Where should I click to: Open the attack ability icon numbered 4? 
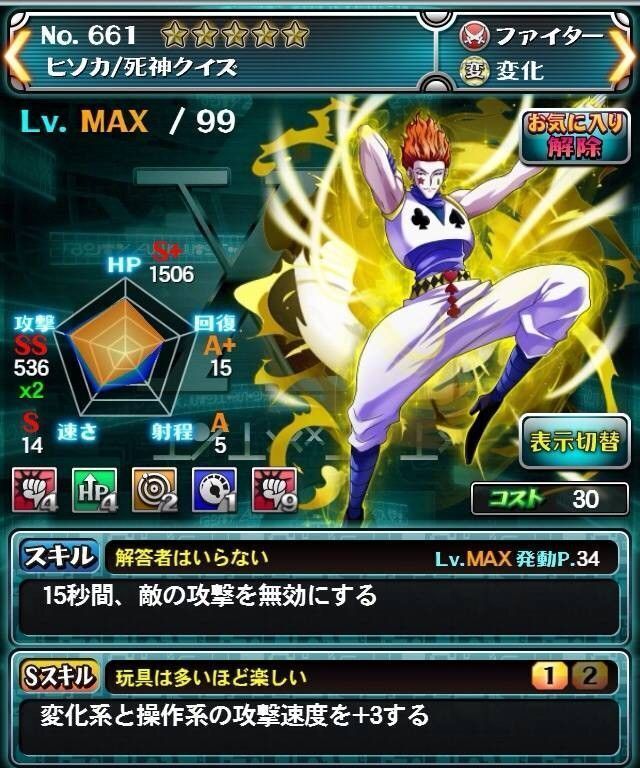34,489
